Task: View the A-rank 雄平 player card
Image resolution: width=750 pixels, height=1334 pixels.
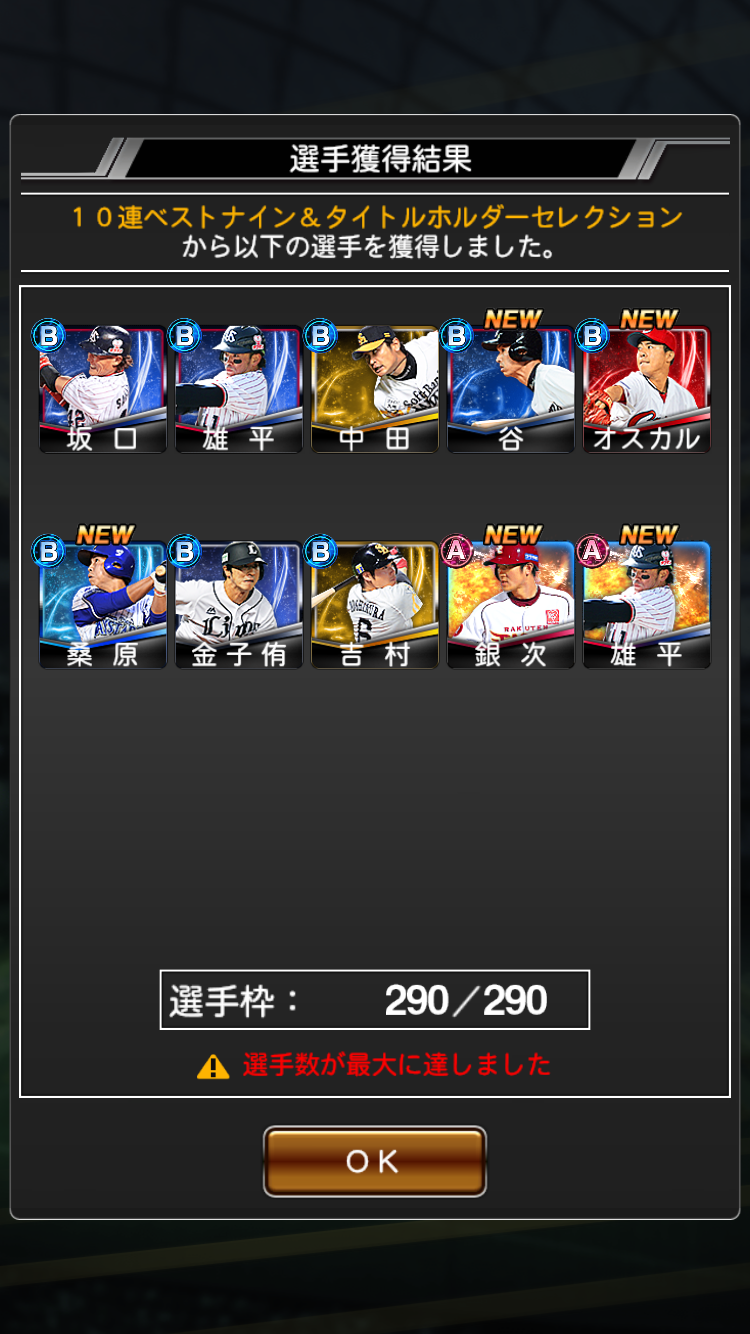Action: (x=647, y=605)
